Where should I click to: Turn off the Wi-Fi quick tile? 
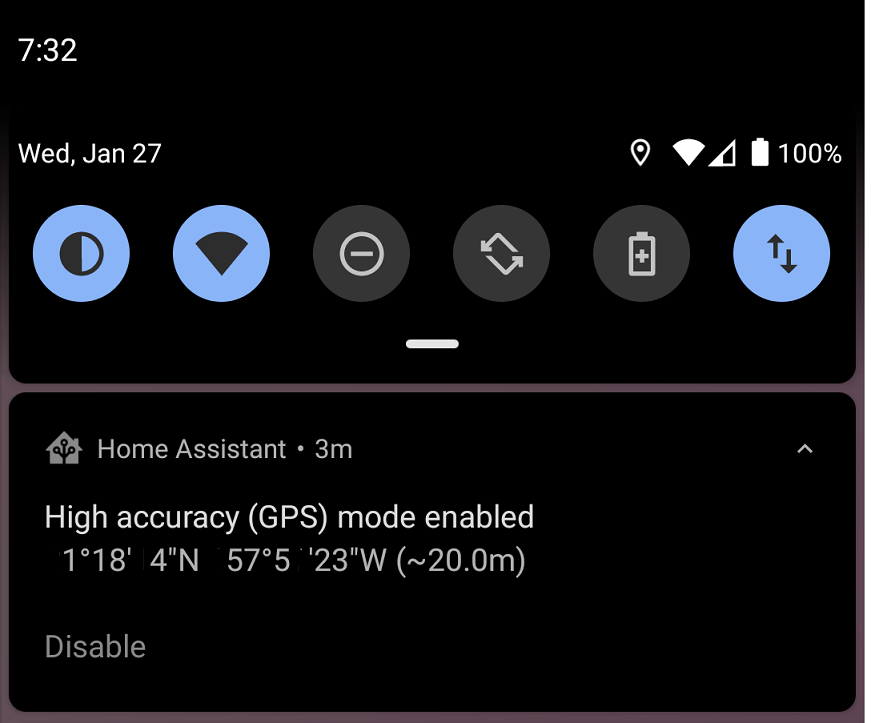221,254
